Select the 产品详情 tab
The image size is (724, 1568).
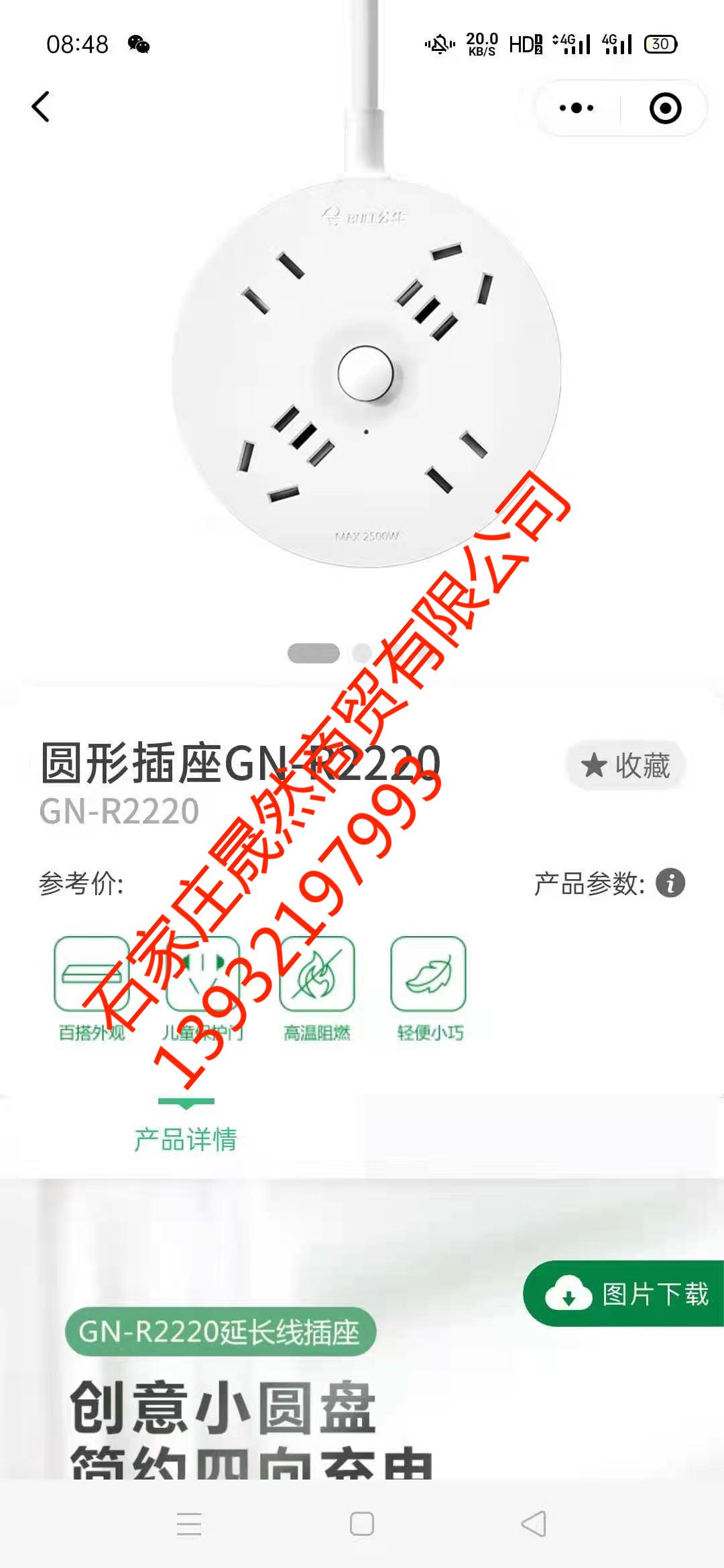(186, 1138)
